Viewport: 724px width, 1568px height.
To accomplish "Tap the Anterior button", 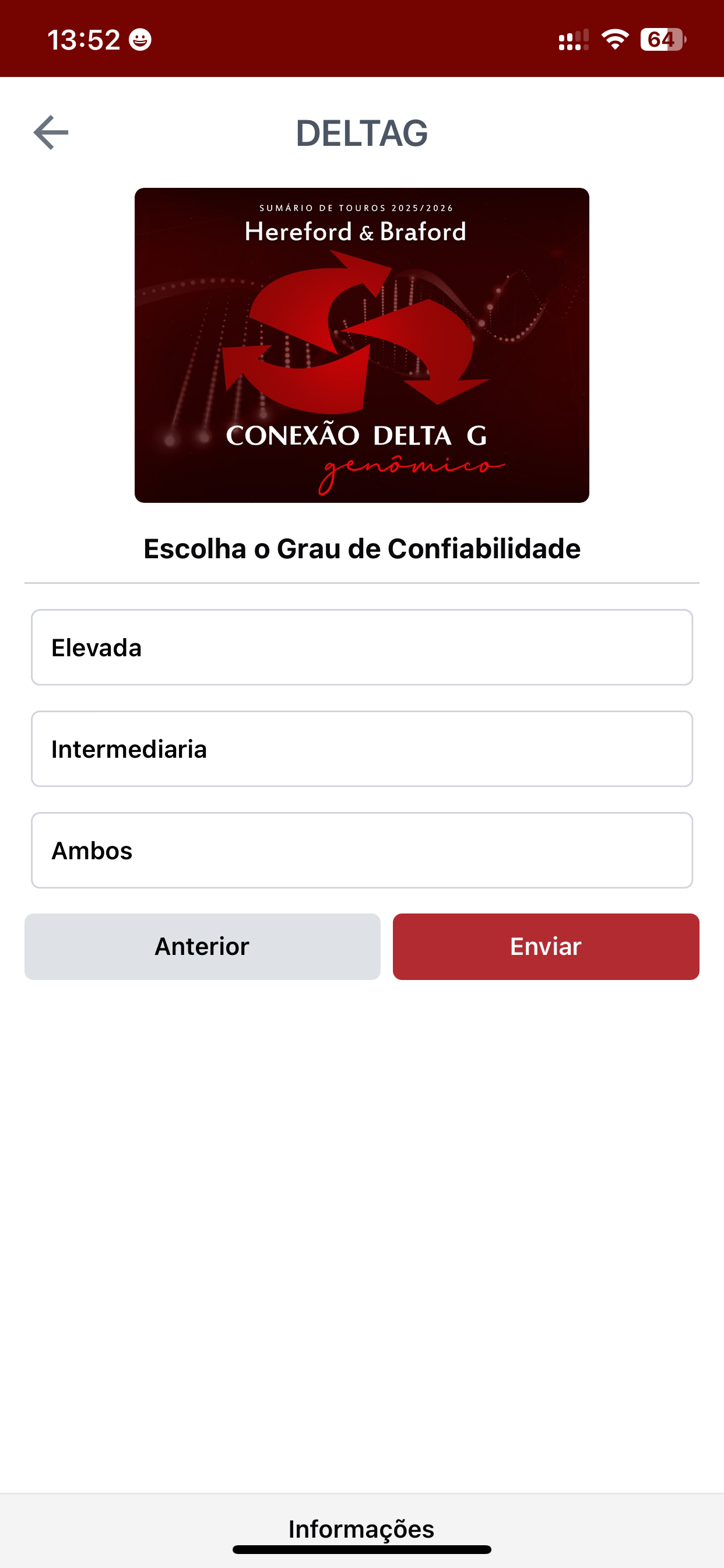I will click(x=203, y=947).
